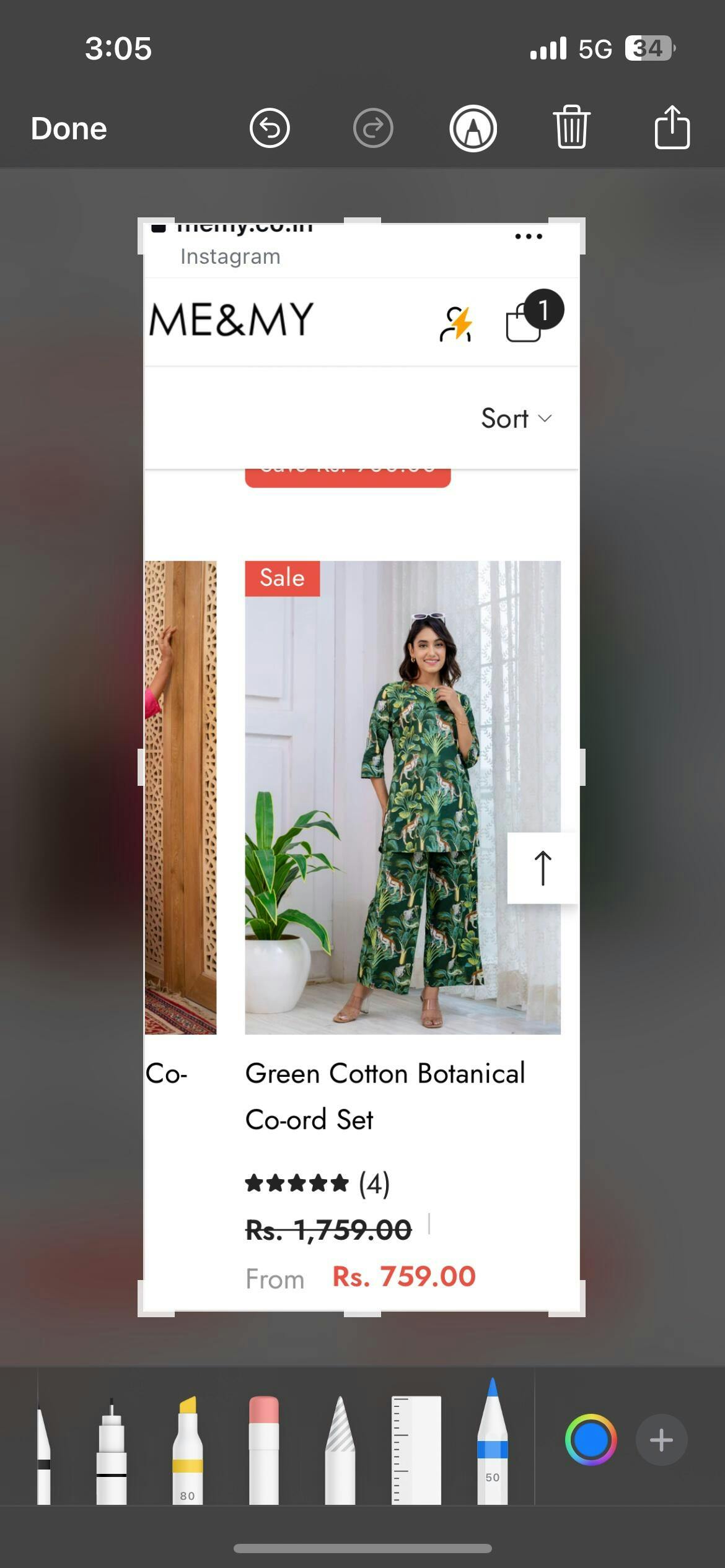Share the screenshot
The height and width of the screenshot is (1568, 725).
click(x=672, y=128)
